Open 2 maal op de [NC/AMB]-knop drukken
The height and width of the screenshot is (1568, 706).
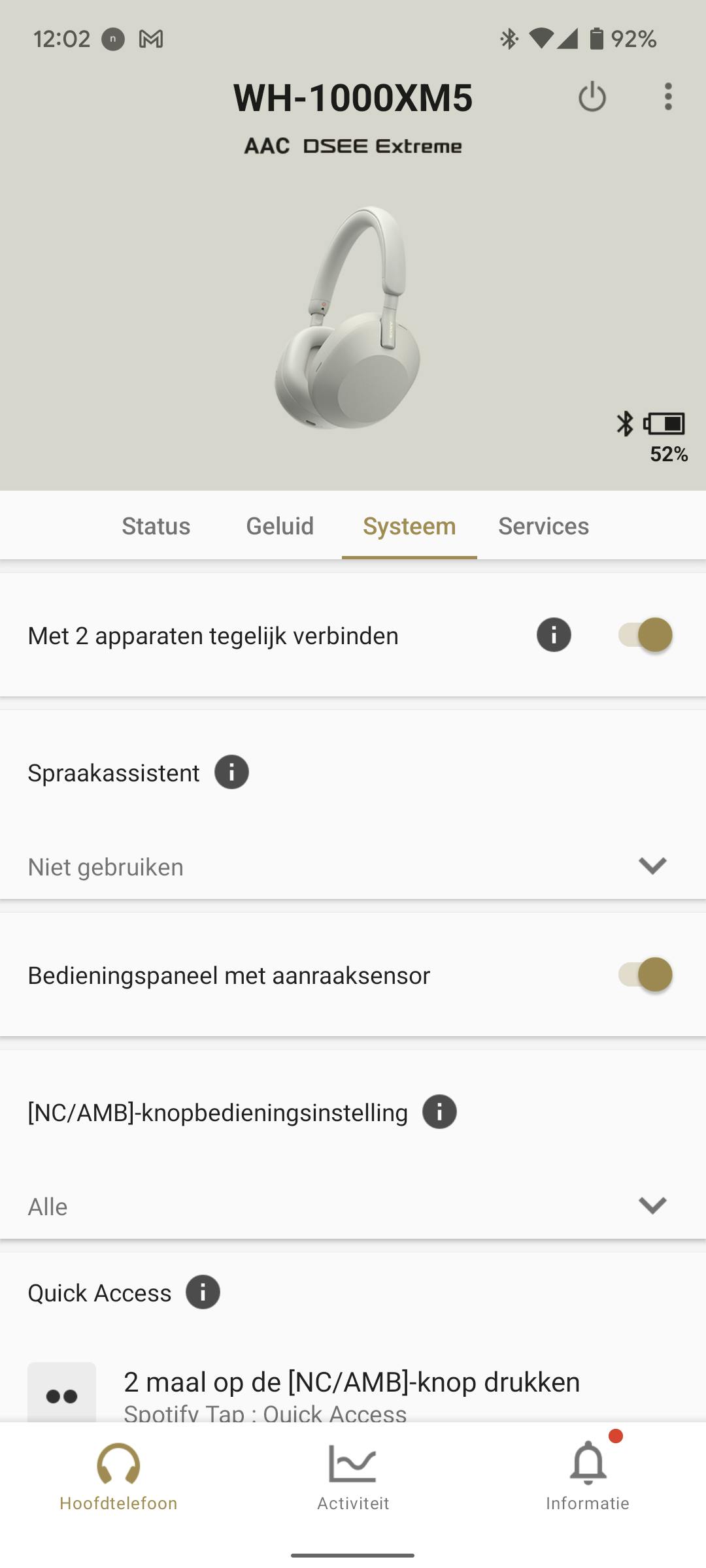[352, 1392]
